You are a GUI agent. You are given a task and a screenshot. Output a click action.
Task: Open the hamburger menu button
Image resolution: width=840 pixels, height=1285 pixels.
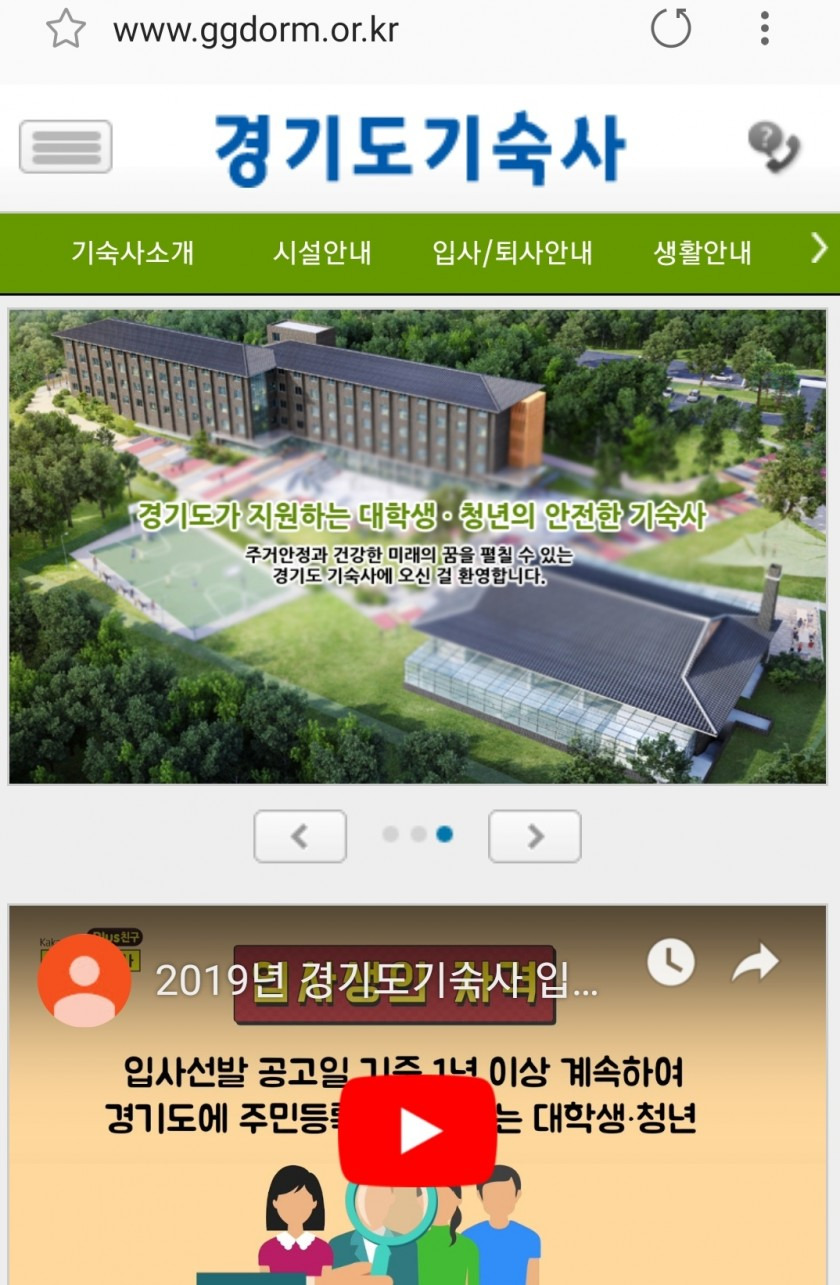tap(65, 147)
